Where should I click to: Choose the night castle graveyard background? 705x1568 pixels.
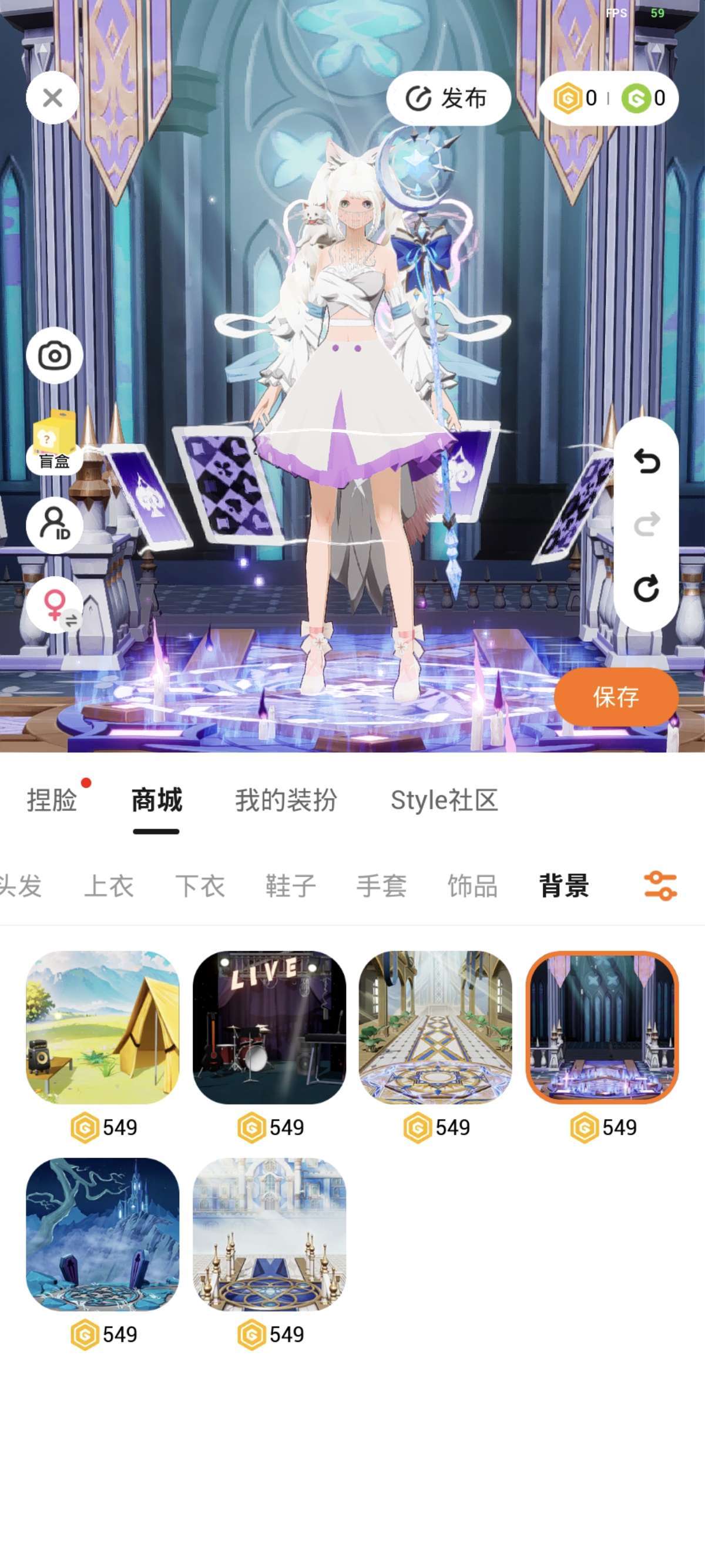[x=102, y=1234]
